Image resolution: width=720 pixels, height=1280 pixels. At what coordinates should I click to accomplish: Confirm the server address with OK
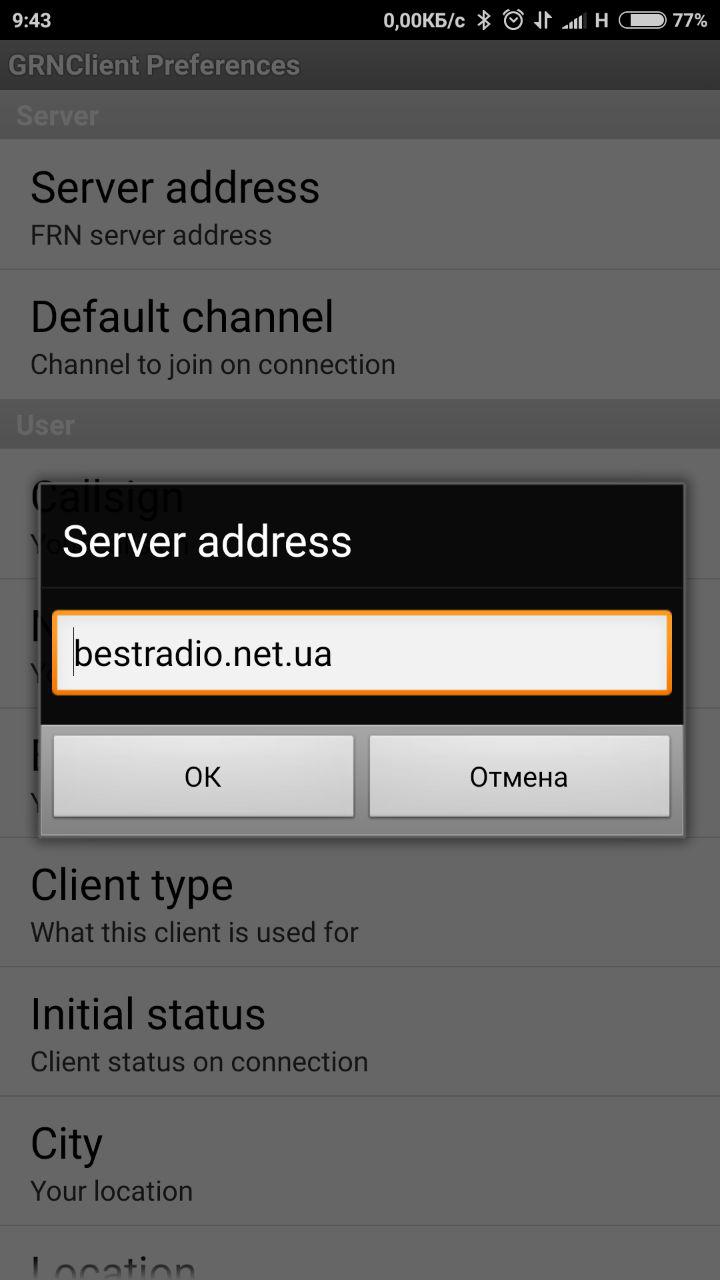click(203, 777)
